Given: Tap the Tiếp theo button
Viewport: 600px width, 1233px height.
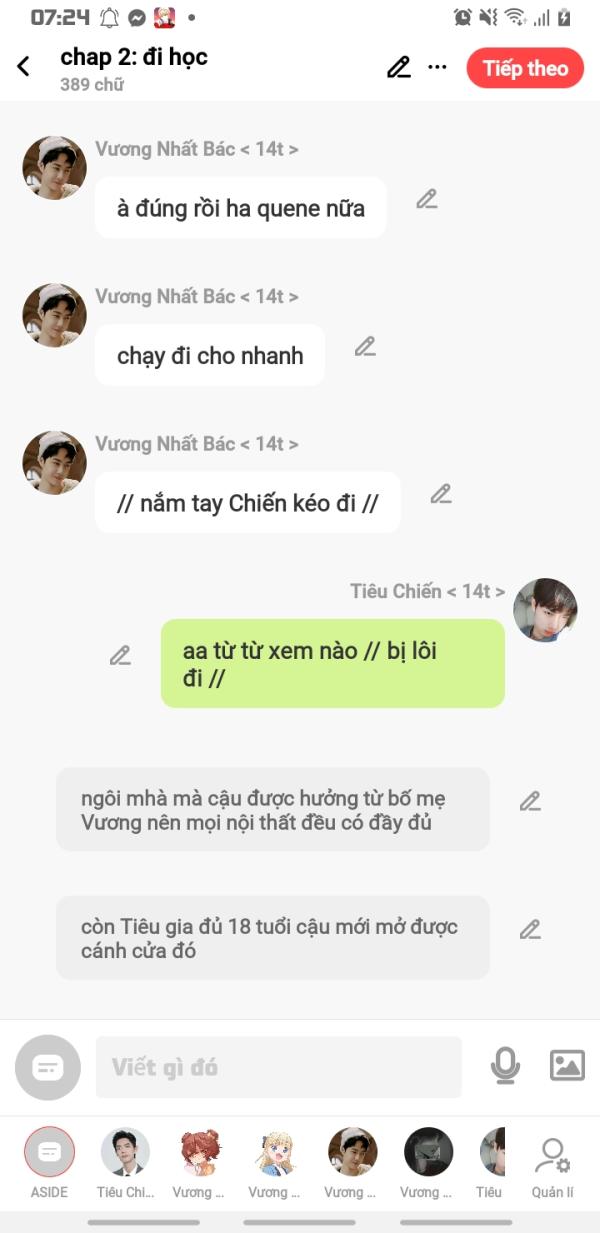Looking at the screenshot, I should pyautogui.click(x=525, y=68).
